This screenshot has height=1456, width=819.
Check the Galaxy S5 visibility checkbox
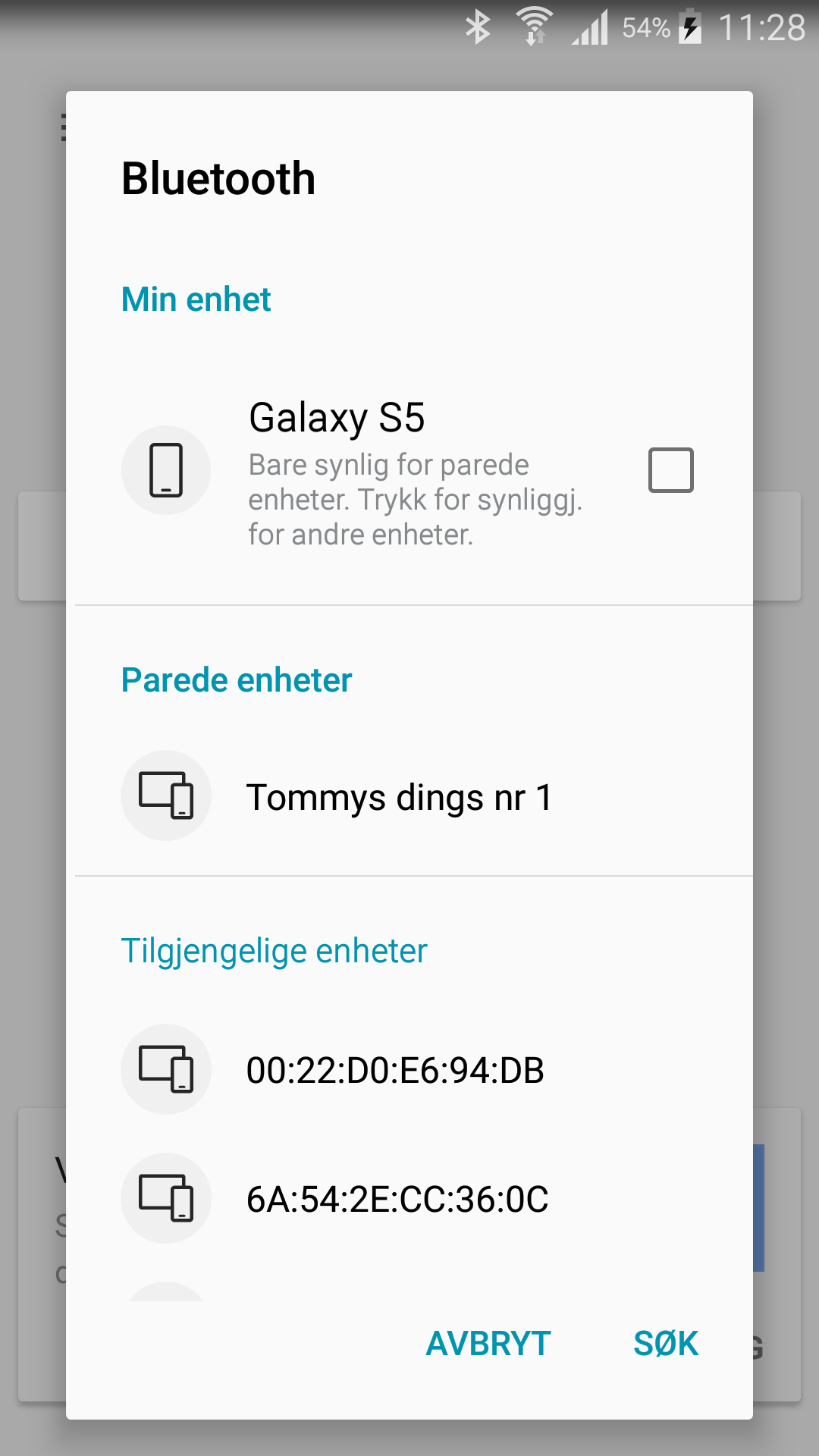point(670,470)
